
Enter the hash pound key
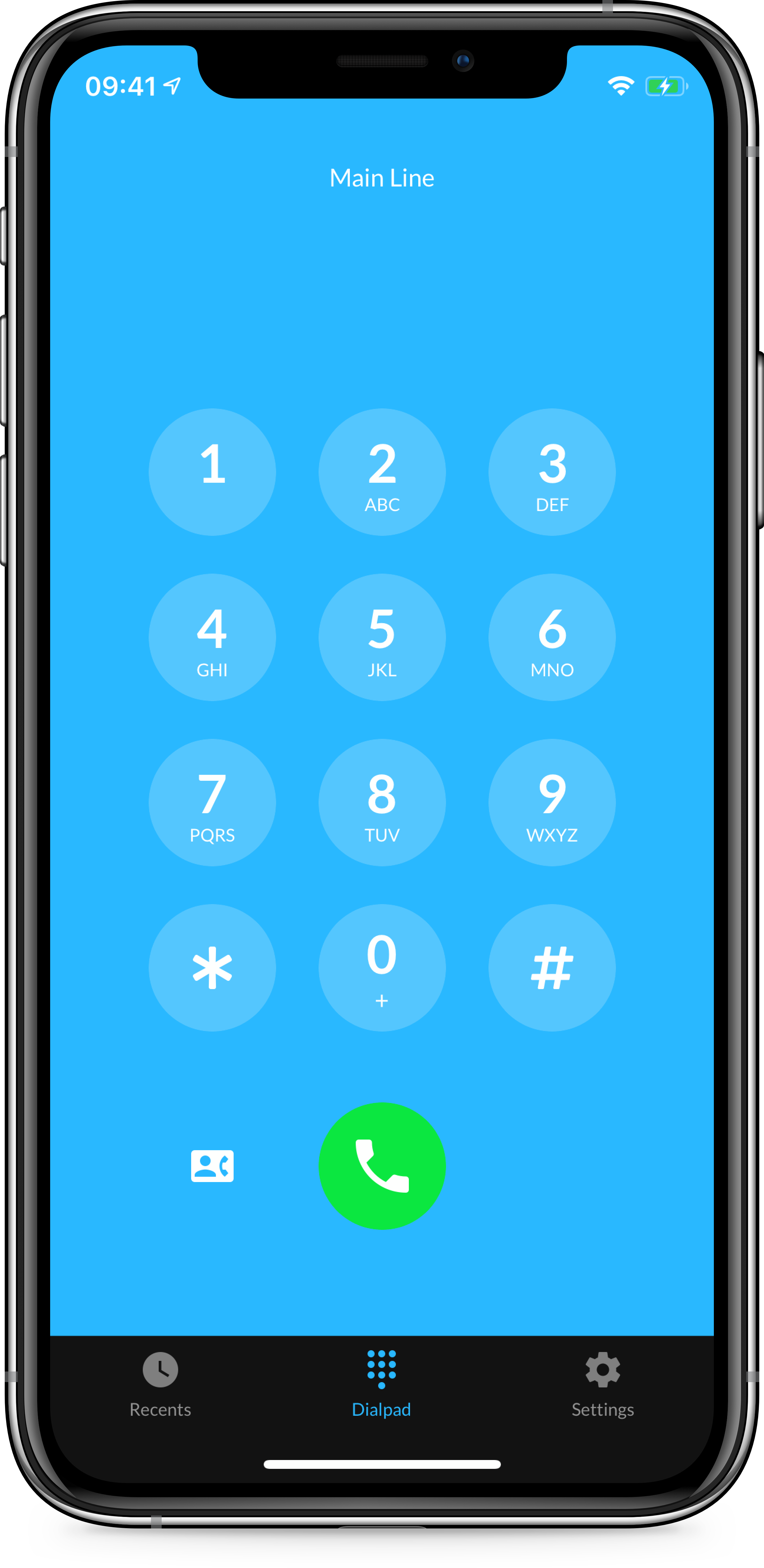click(x=552, y=967)
